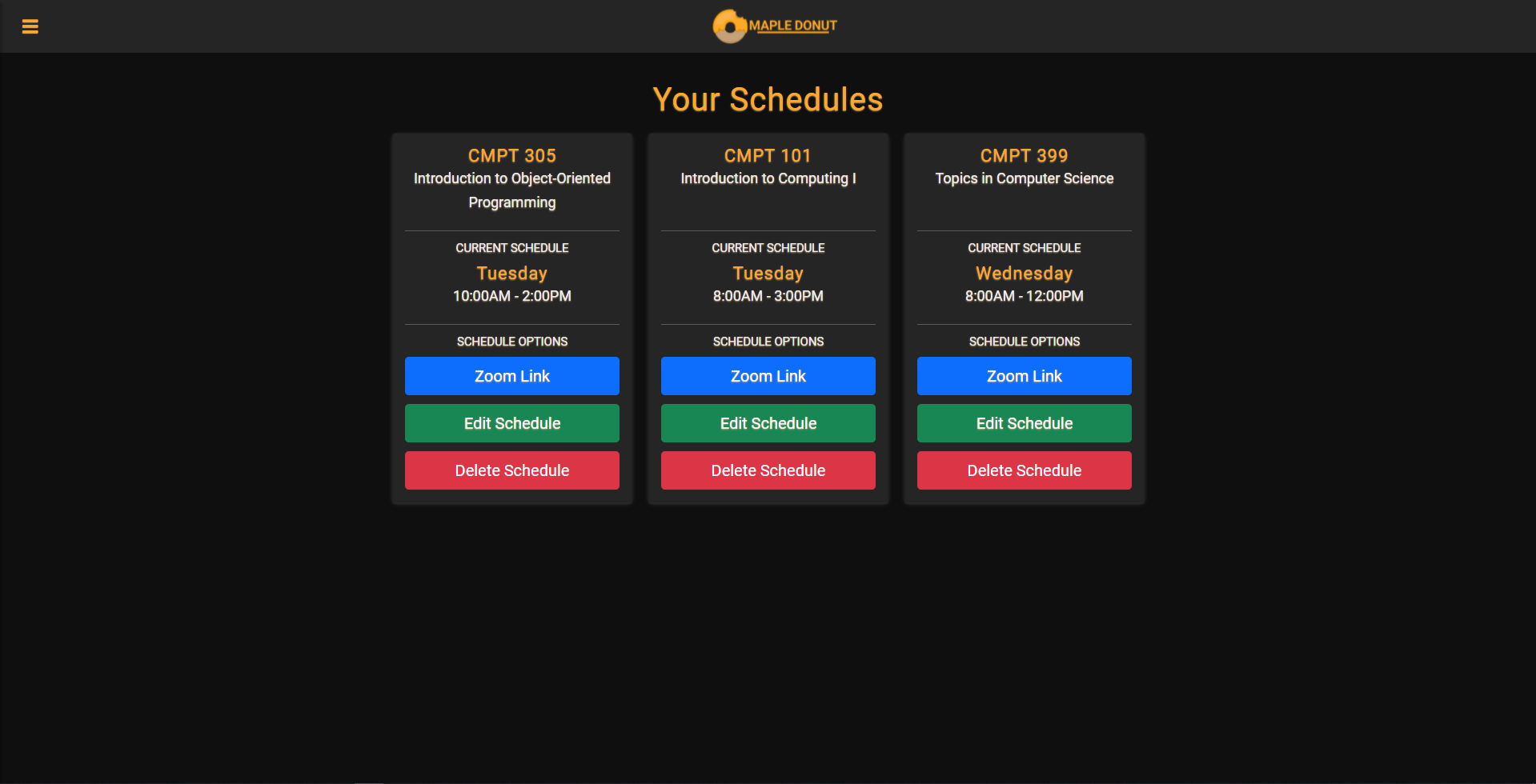Edit the CMPT 305 schedule

click(512, 423)
